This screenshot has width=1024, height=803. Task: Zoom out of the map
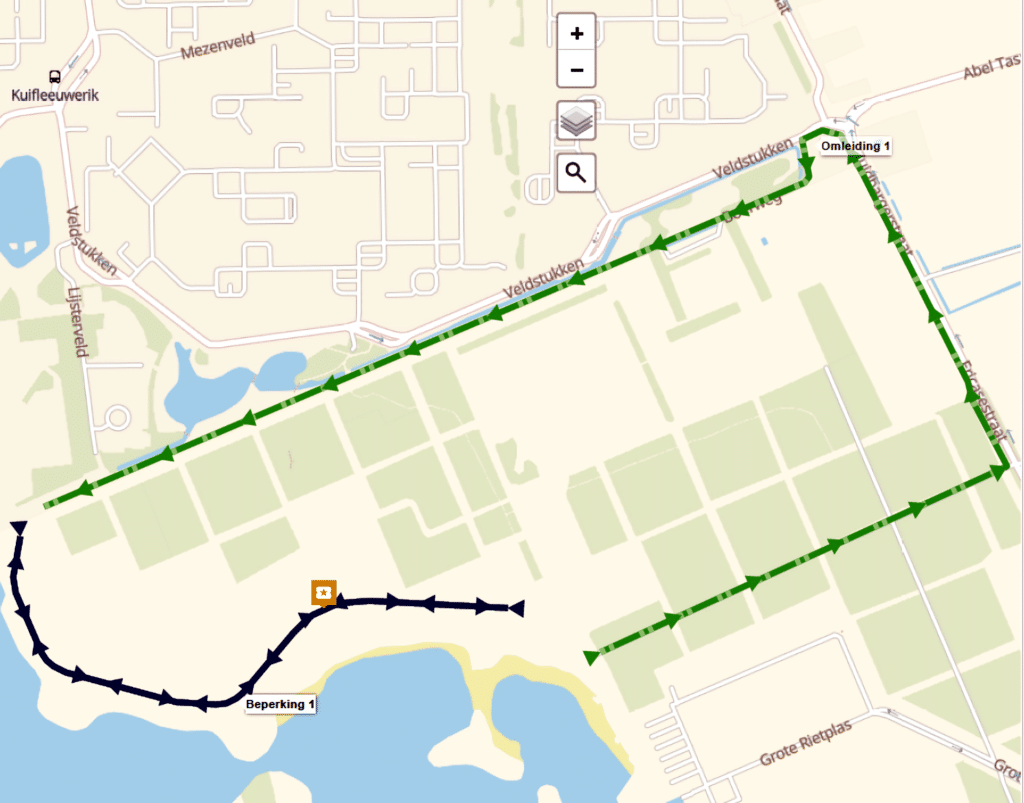coord(576,70)
